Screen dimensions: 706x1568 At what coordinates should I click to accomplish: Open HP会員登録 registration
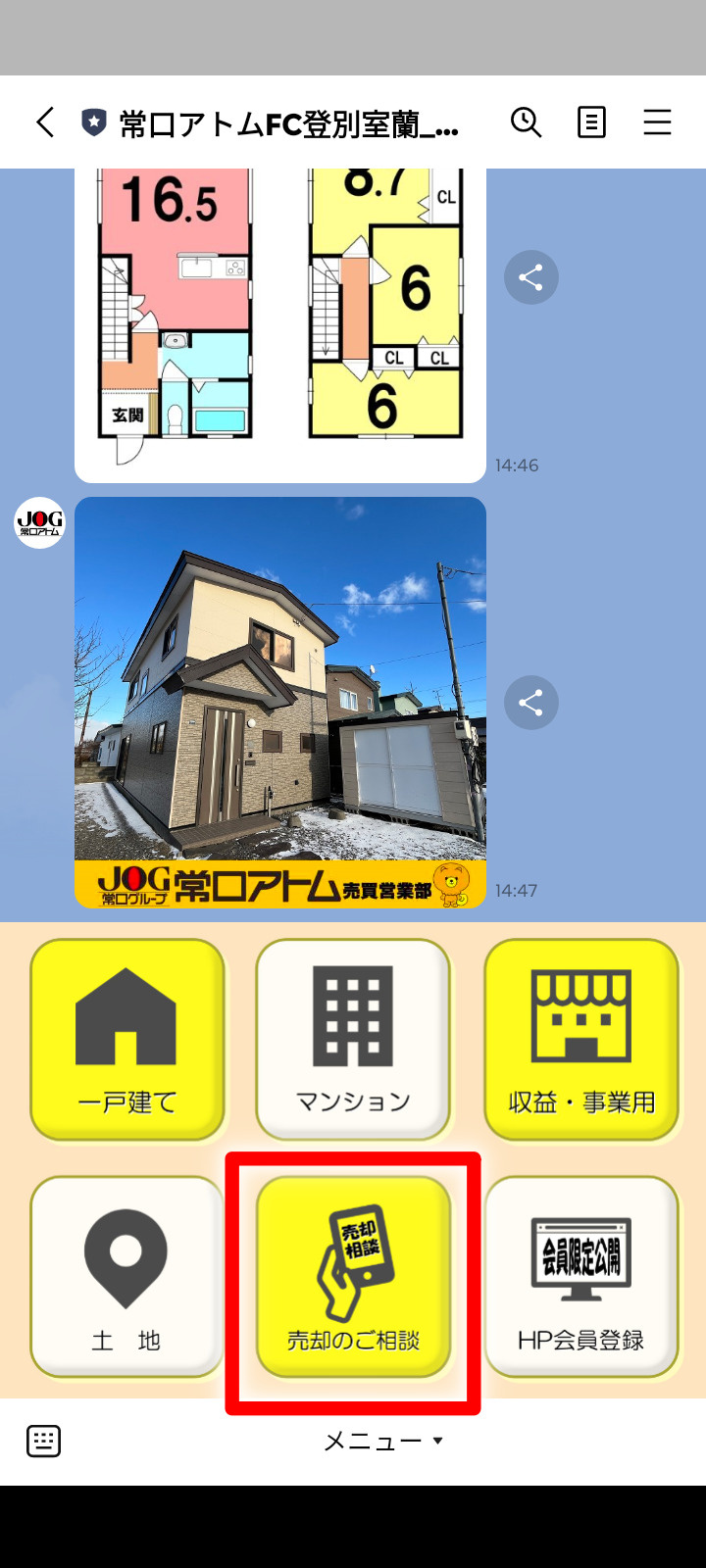click(580, 1277)
